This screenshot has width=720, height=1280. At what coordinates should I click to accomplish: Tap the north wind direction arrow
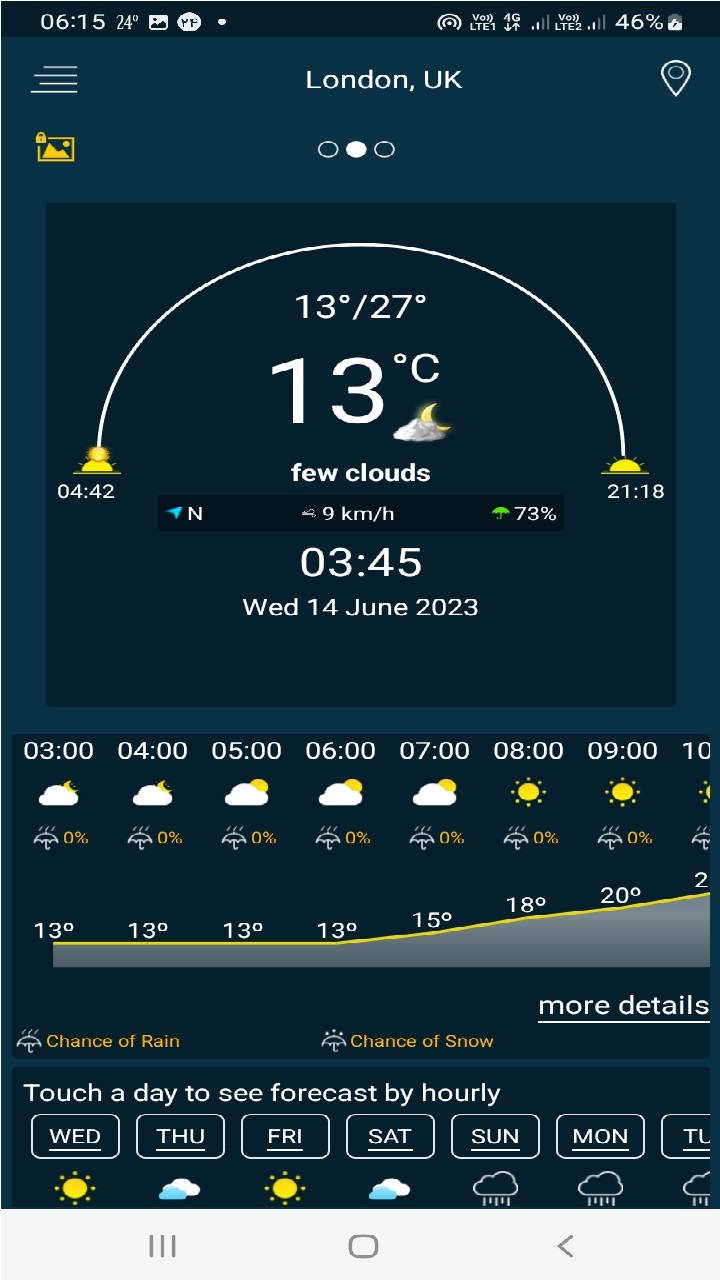[173, 512]
